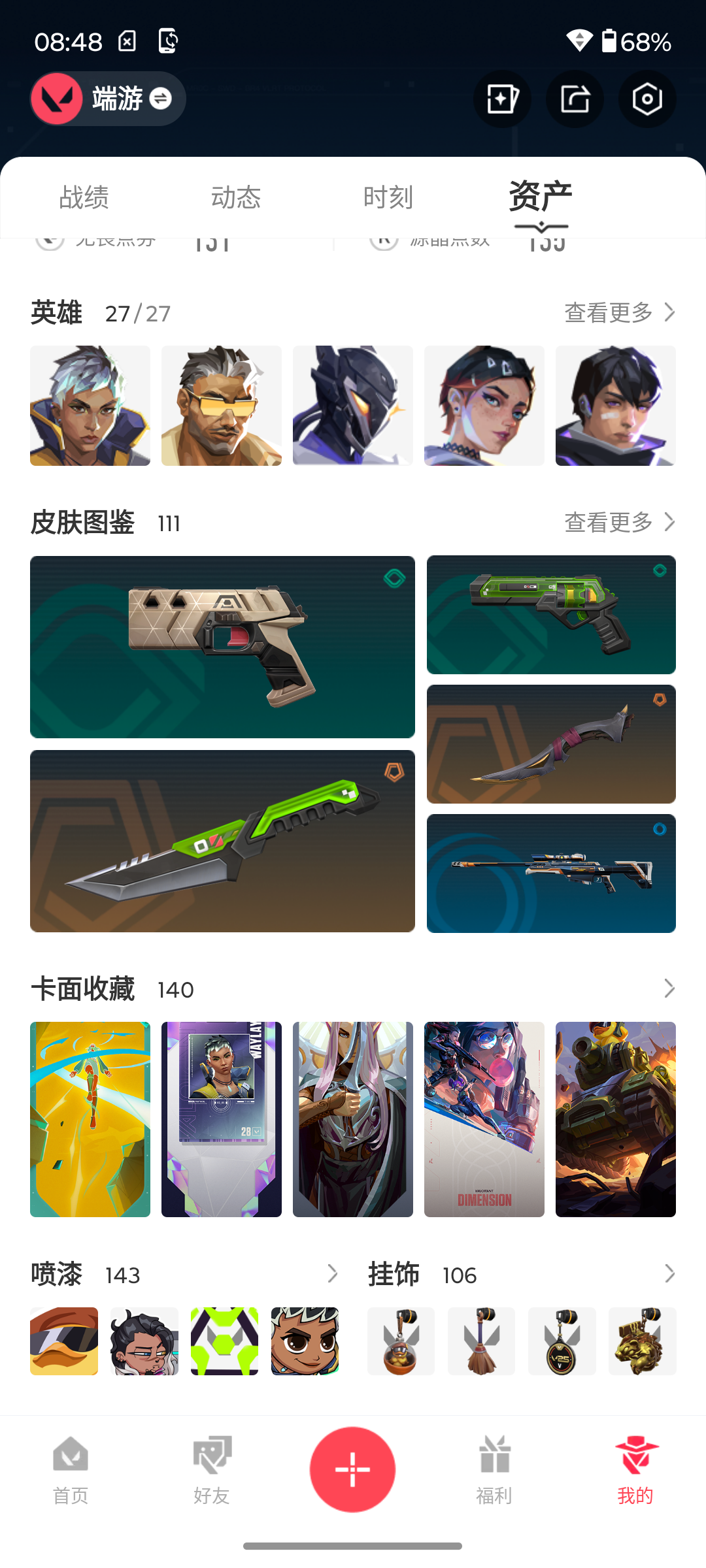Expand the 卡面收藏 card collection chevron

tap(669, 988)
